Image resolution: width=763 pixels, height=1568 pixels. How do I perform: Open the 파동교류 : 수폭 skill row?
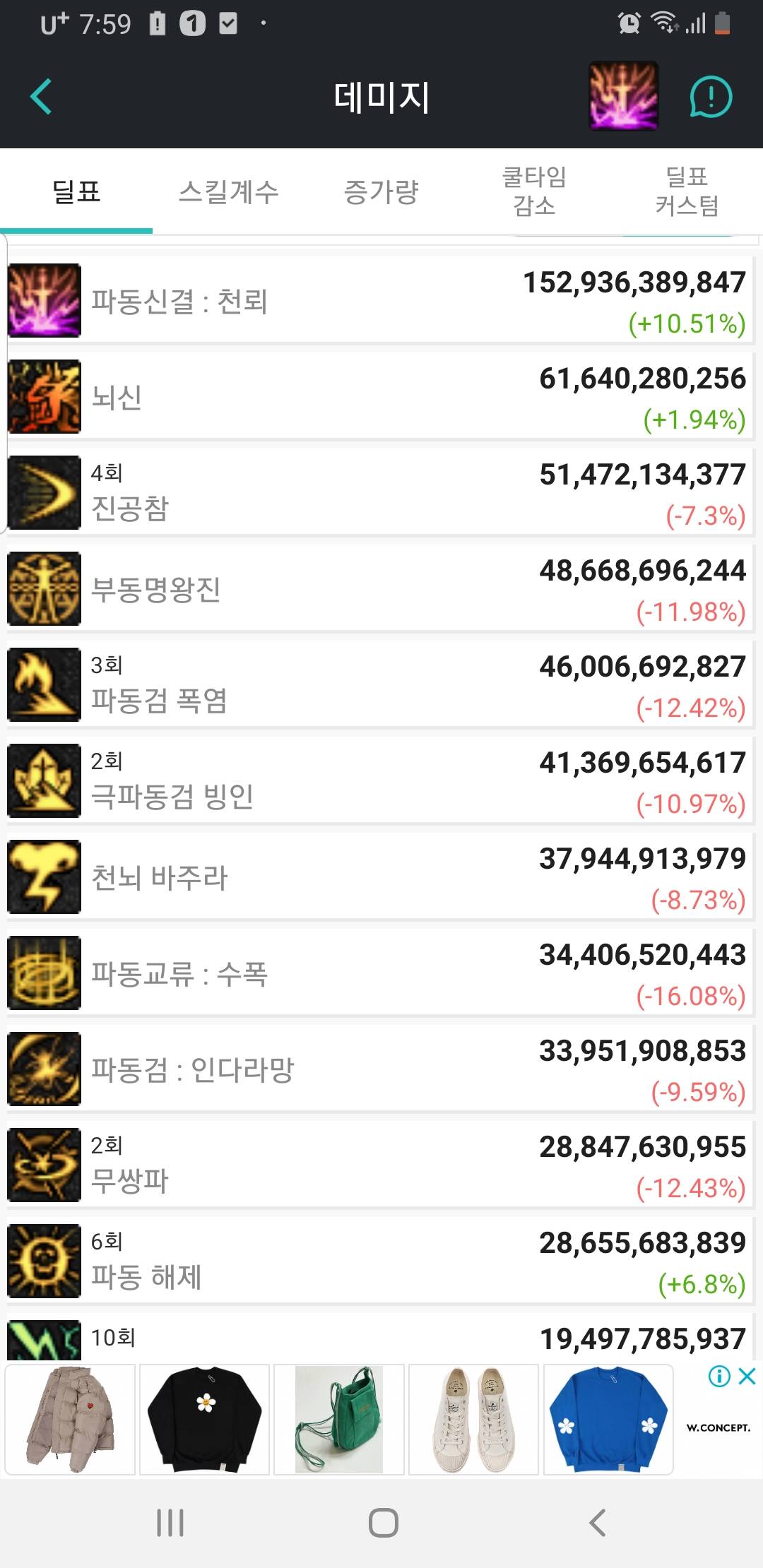point(380,973)
